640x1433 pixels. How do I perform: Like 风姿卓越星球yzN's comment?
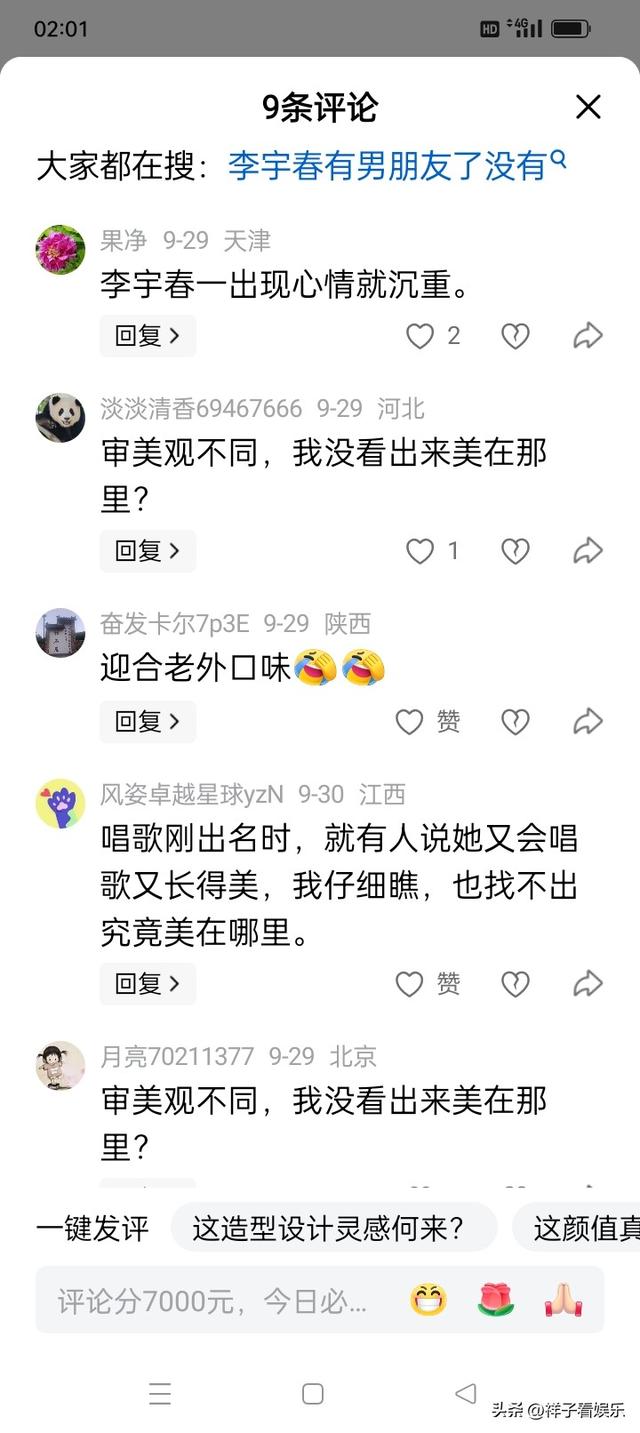tap(410, 984)
